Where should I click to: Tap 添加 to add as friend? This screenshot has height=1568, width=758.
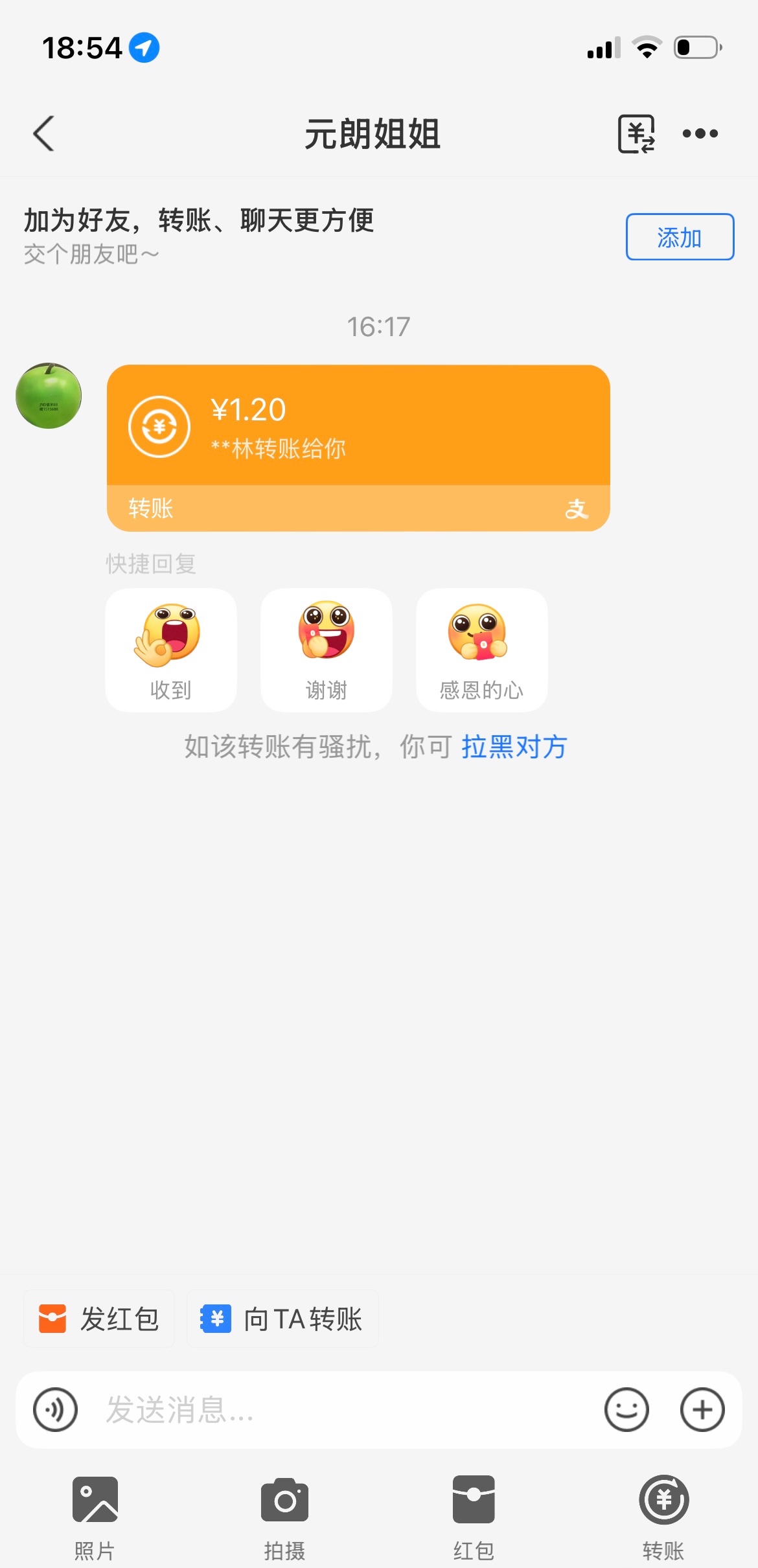point(679,237)
